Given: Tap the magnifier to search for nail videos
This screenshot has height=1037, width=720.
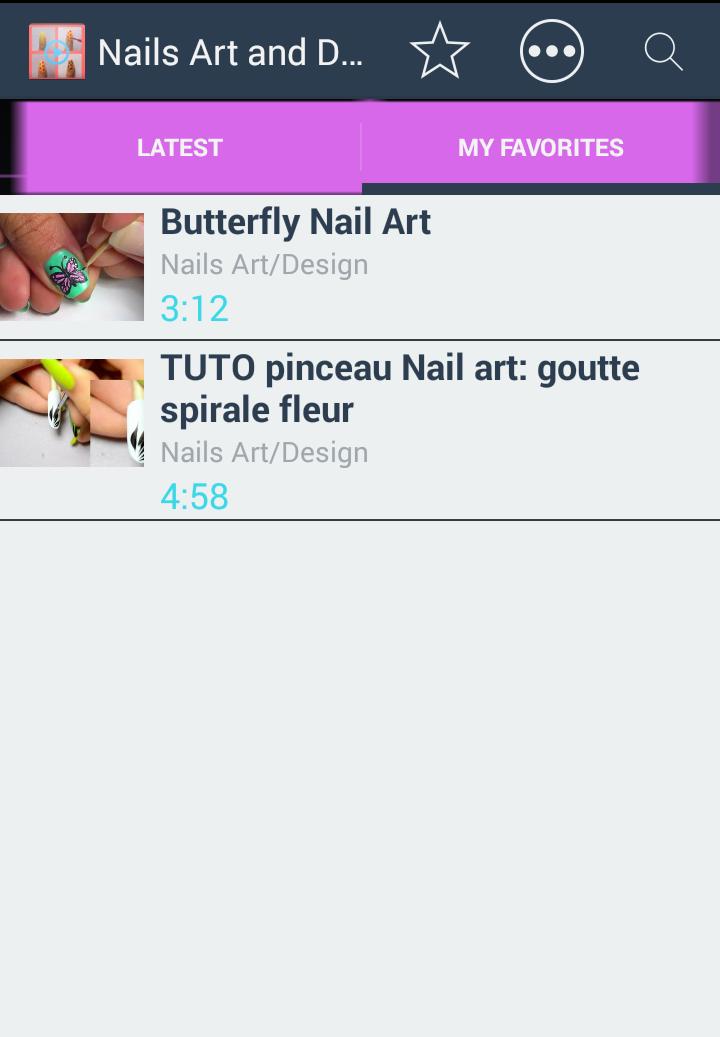Looking at the screenshot, I should tap(663, 51).
